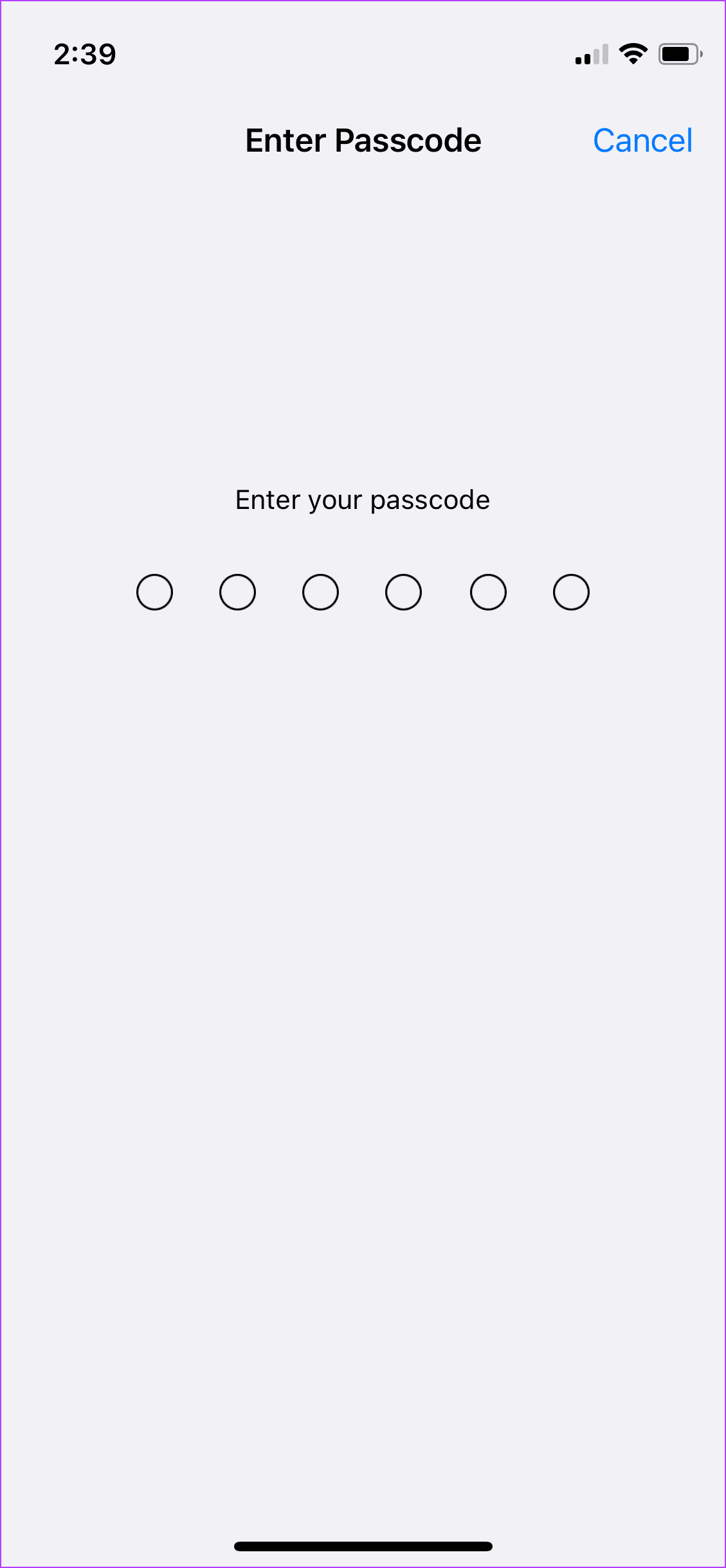Tap the passcode entry circles field
Image resolution: width=726 pixels, height=1568 pixels.
(x=363, y=592)
